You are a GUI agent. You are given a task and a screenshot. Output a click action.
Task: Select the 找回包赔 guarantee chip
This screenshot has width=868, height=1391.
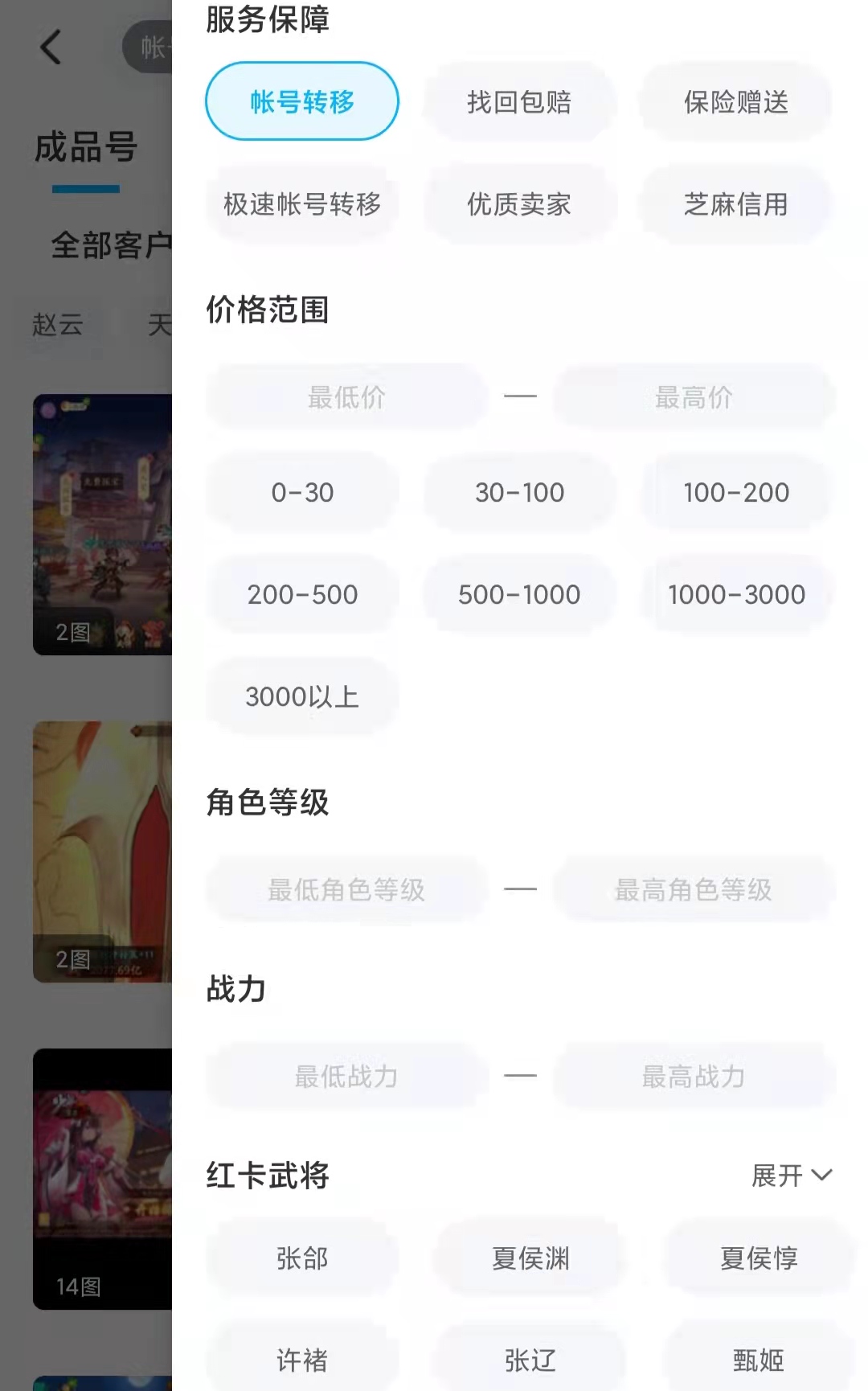pos(519,102)
